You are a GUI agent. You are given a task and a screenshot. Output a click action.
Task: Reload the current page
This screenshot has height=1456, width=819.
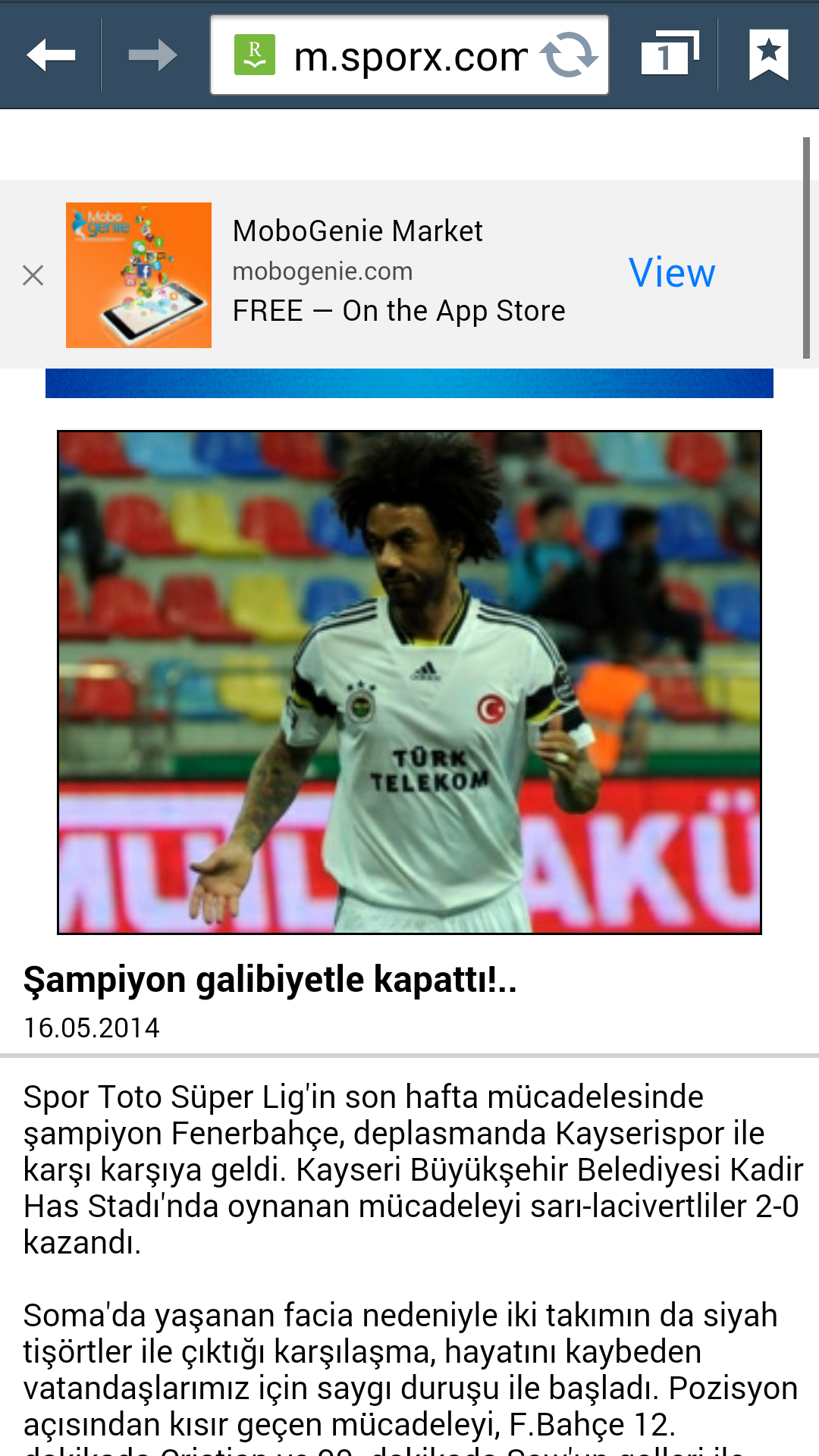pyautogui.click(x=569, y=55)
